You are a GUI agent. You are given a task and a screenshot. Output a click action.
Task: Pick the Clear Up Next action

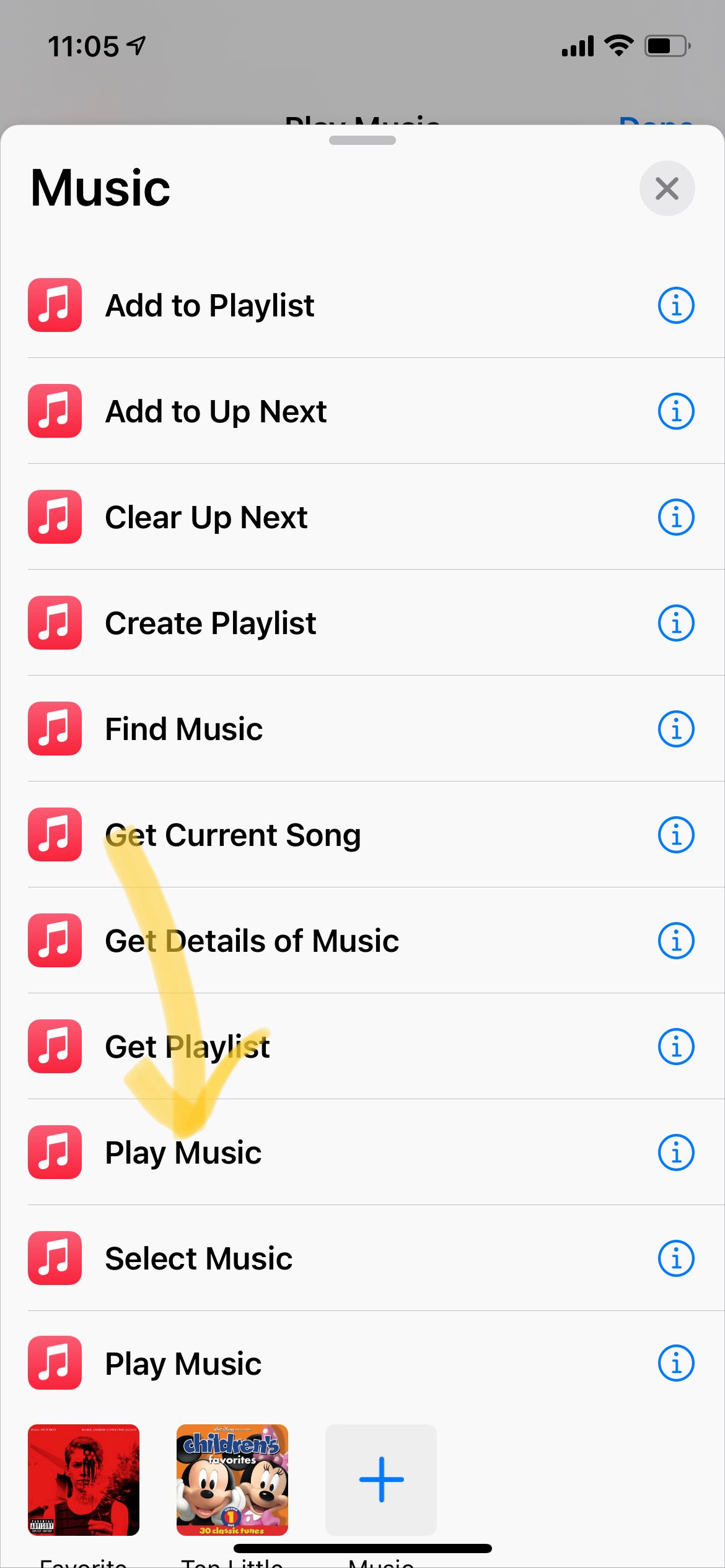206,517
